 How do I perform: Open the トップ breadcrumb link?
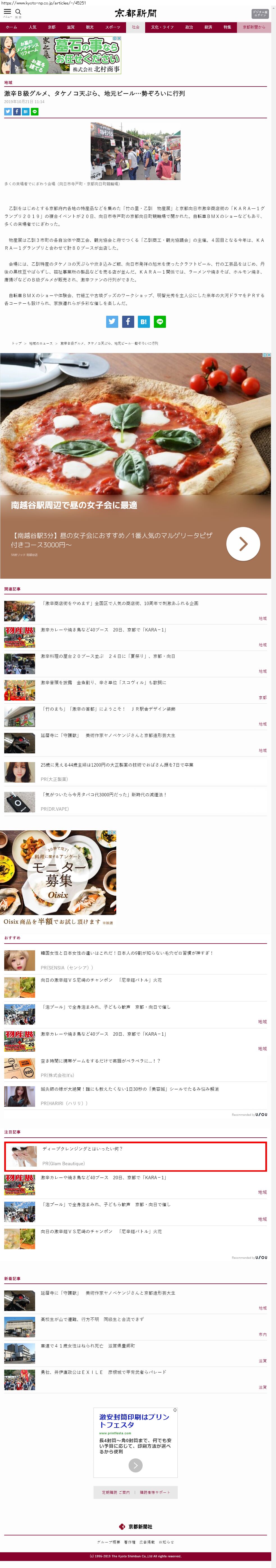pos(16,343)
